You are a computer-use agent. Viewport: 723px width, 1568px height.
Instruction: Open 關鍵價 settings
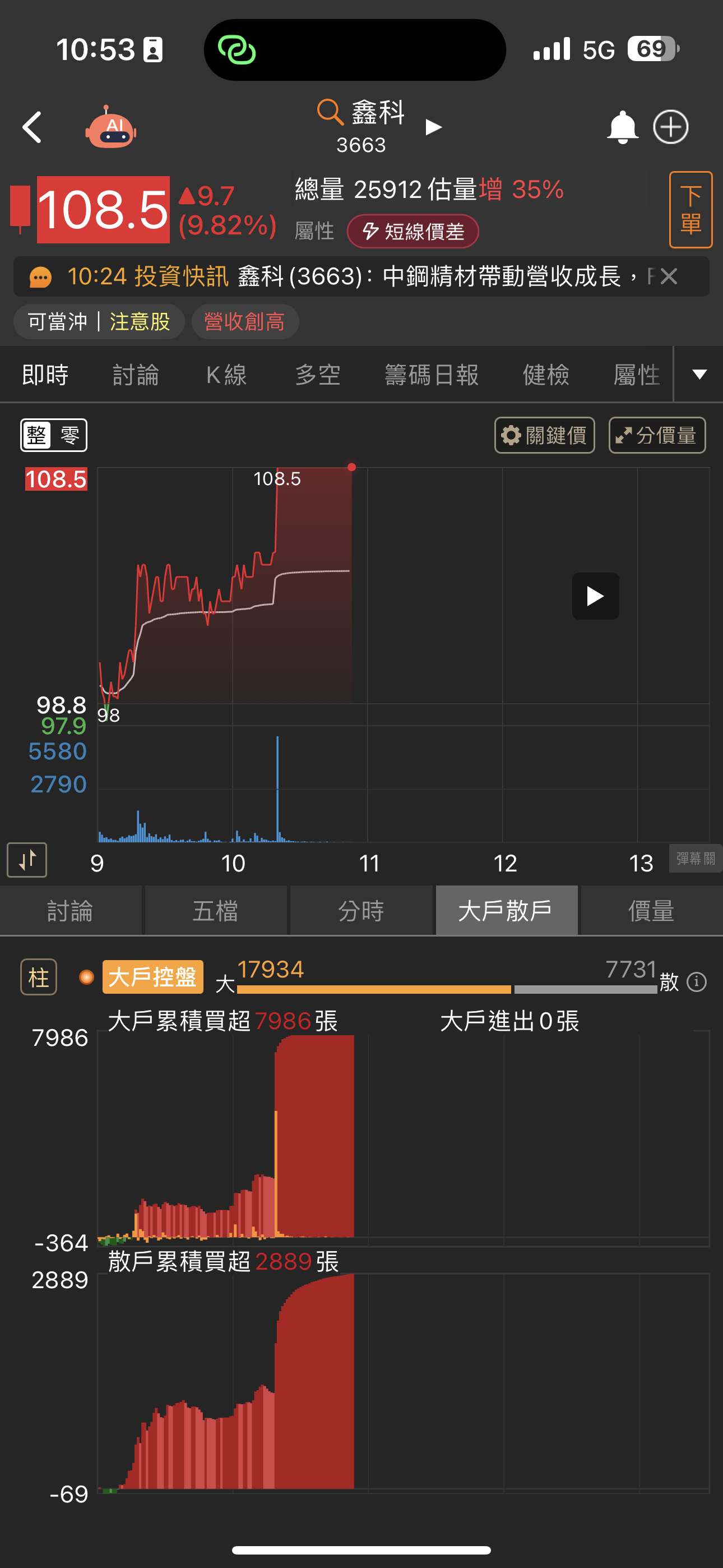click(x=544, y=435)
